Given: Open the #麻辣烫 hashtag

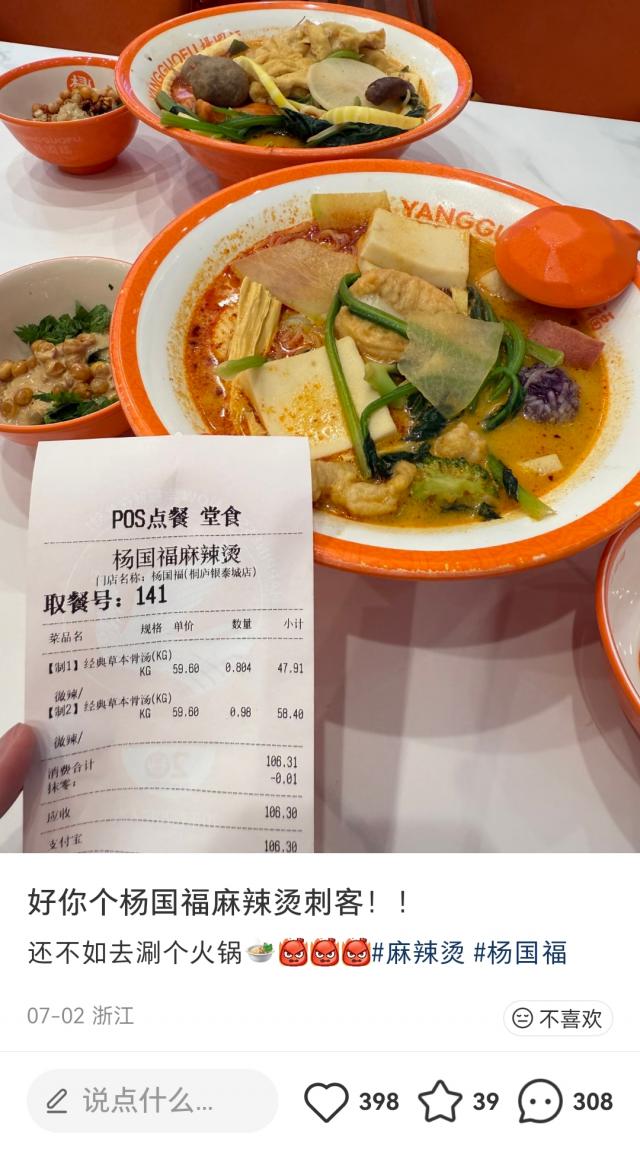Looking at the screenshot, I should pos(418,952).
